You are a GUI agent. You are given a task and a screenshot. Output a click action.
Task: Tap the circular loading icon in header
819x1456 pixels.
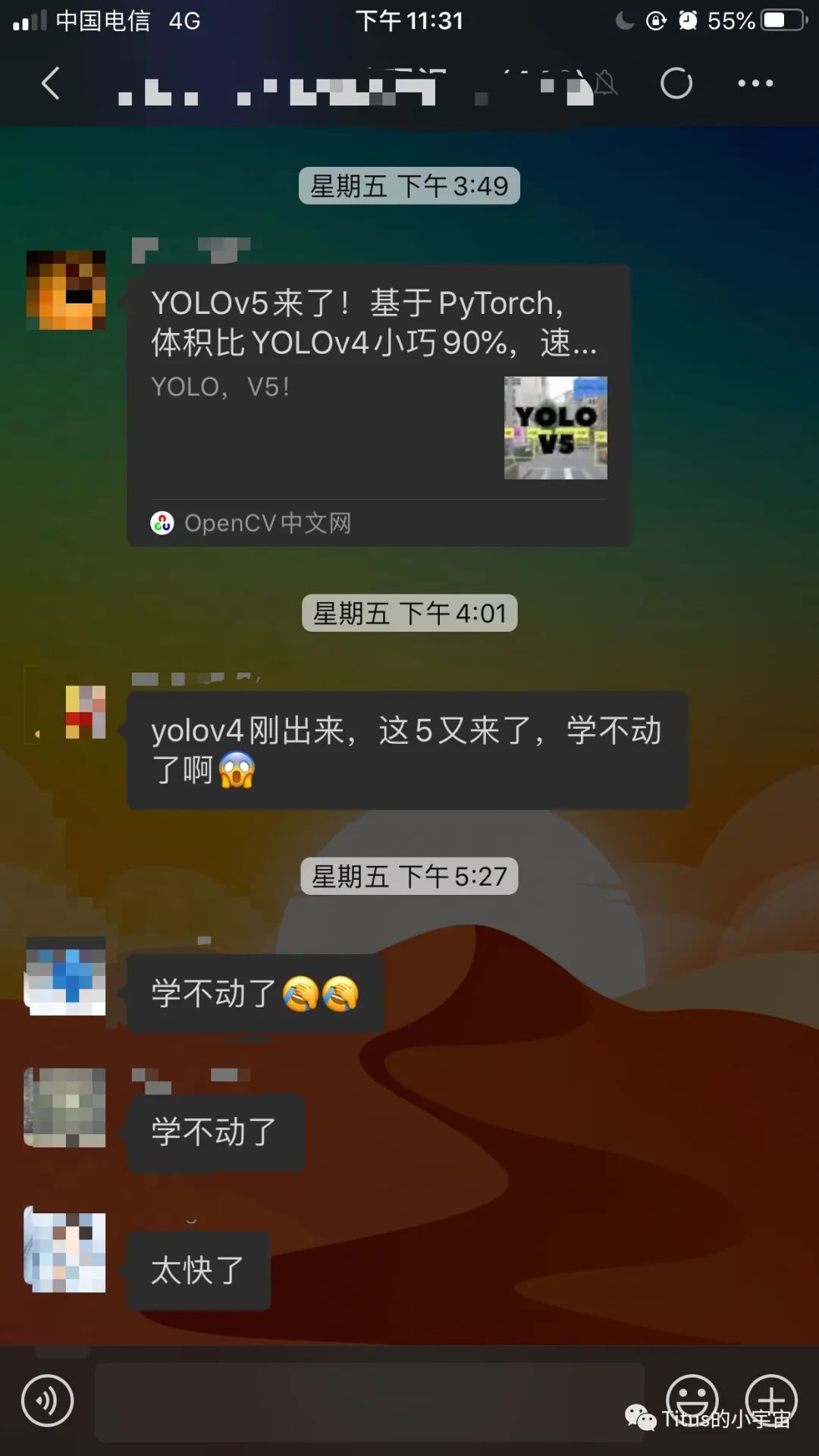pyautogui.click(x=676, y=83)
